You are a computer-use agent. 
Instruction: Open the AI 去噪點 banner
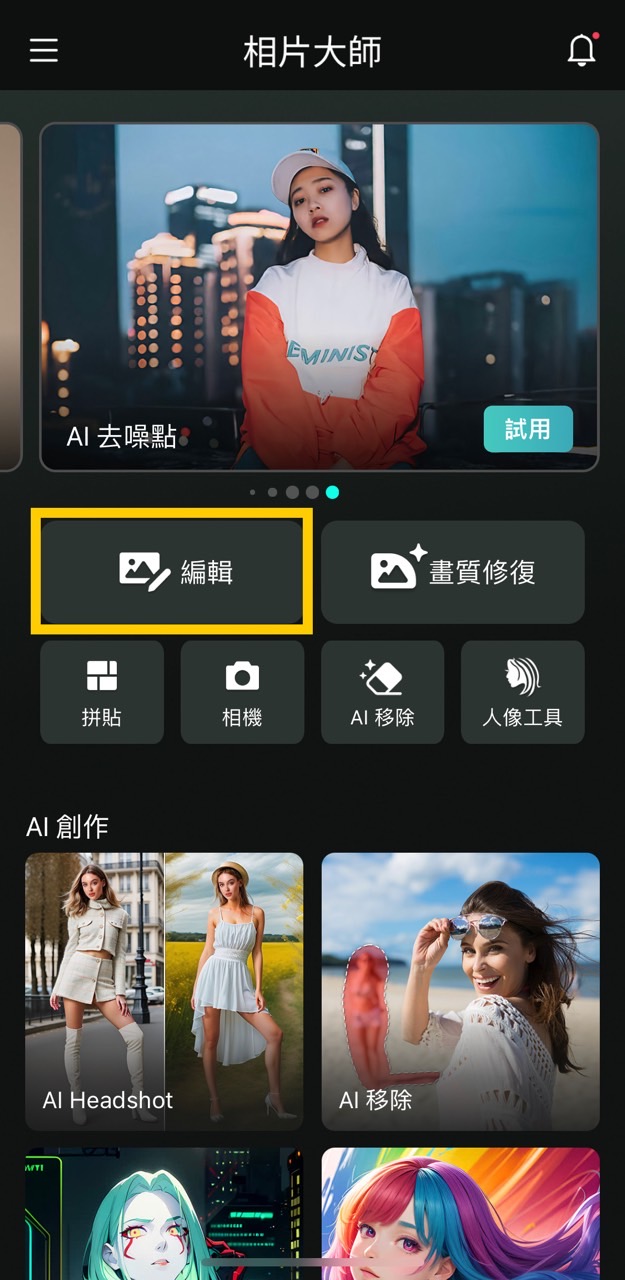(x=300, y=290)
